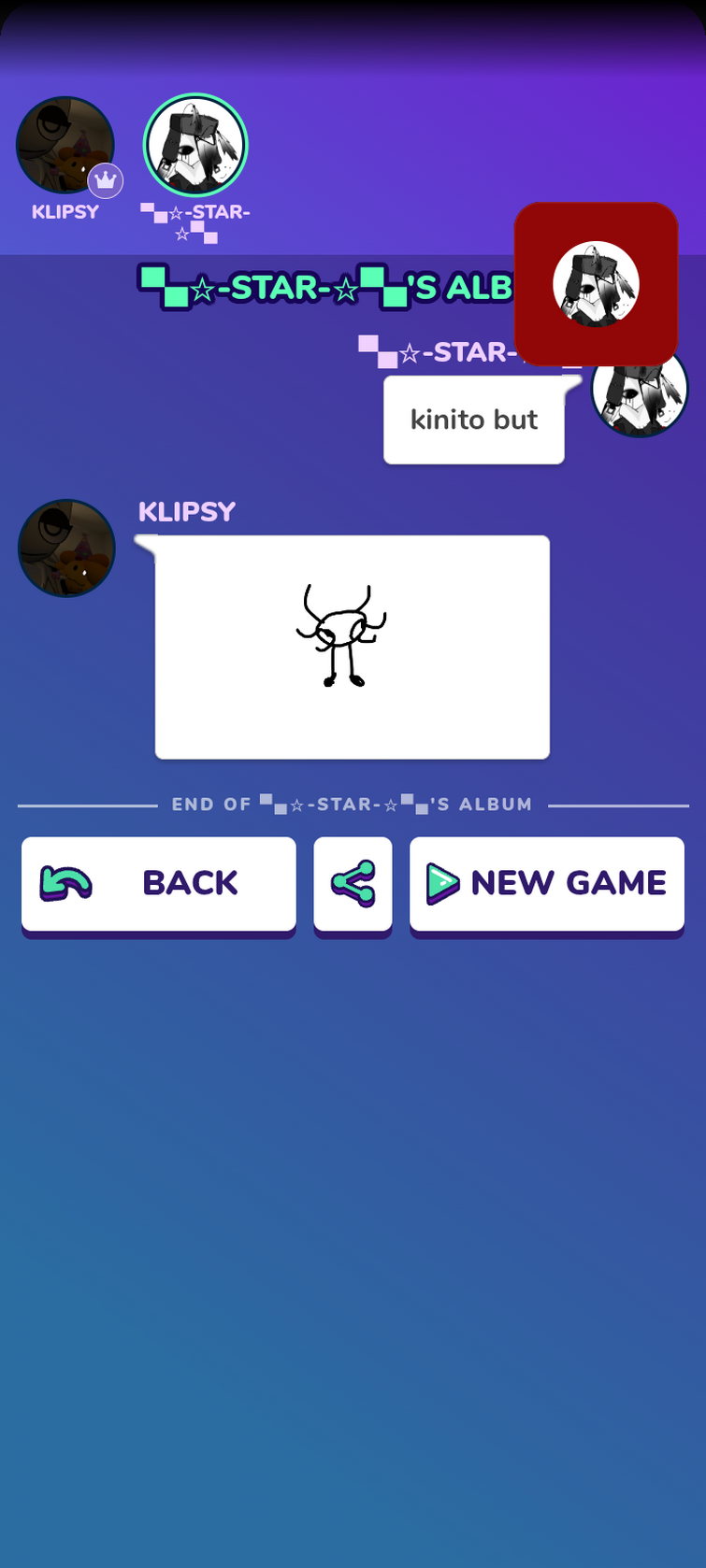The image size is (706, 1568).
Task: Select KLIPSY's player avatar at top
Action: (65, 146)
